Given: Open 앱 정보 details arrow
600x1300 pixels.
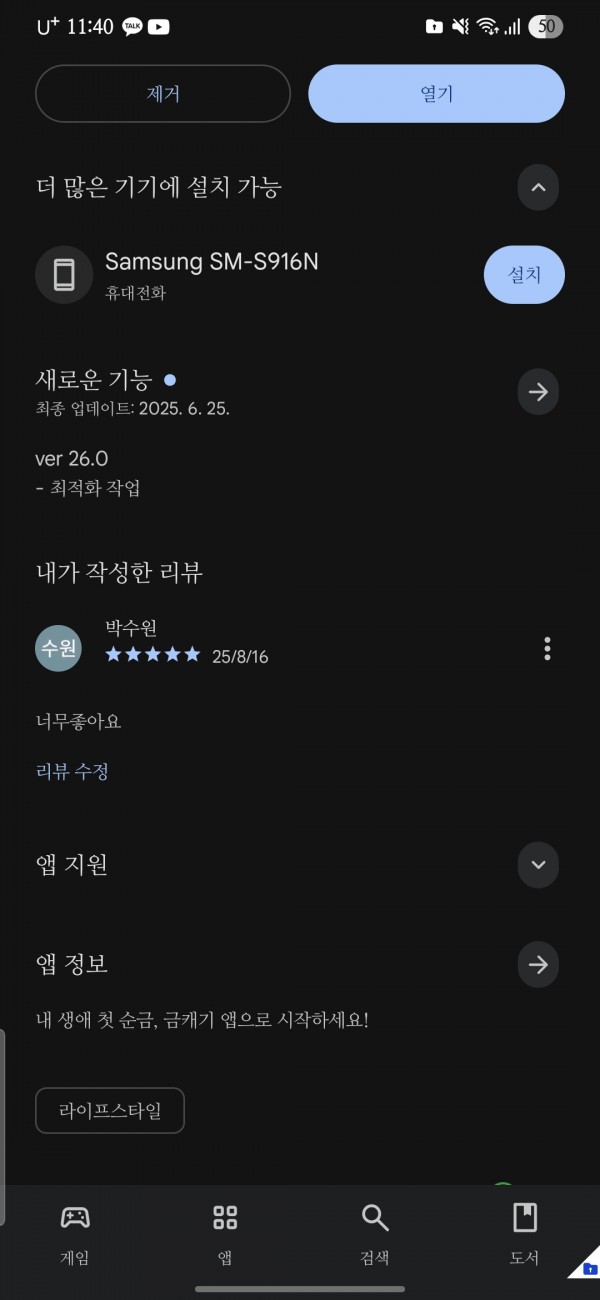Looking at the screenshot, I should pyautogui.click(x=538, y=965).
